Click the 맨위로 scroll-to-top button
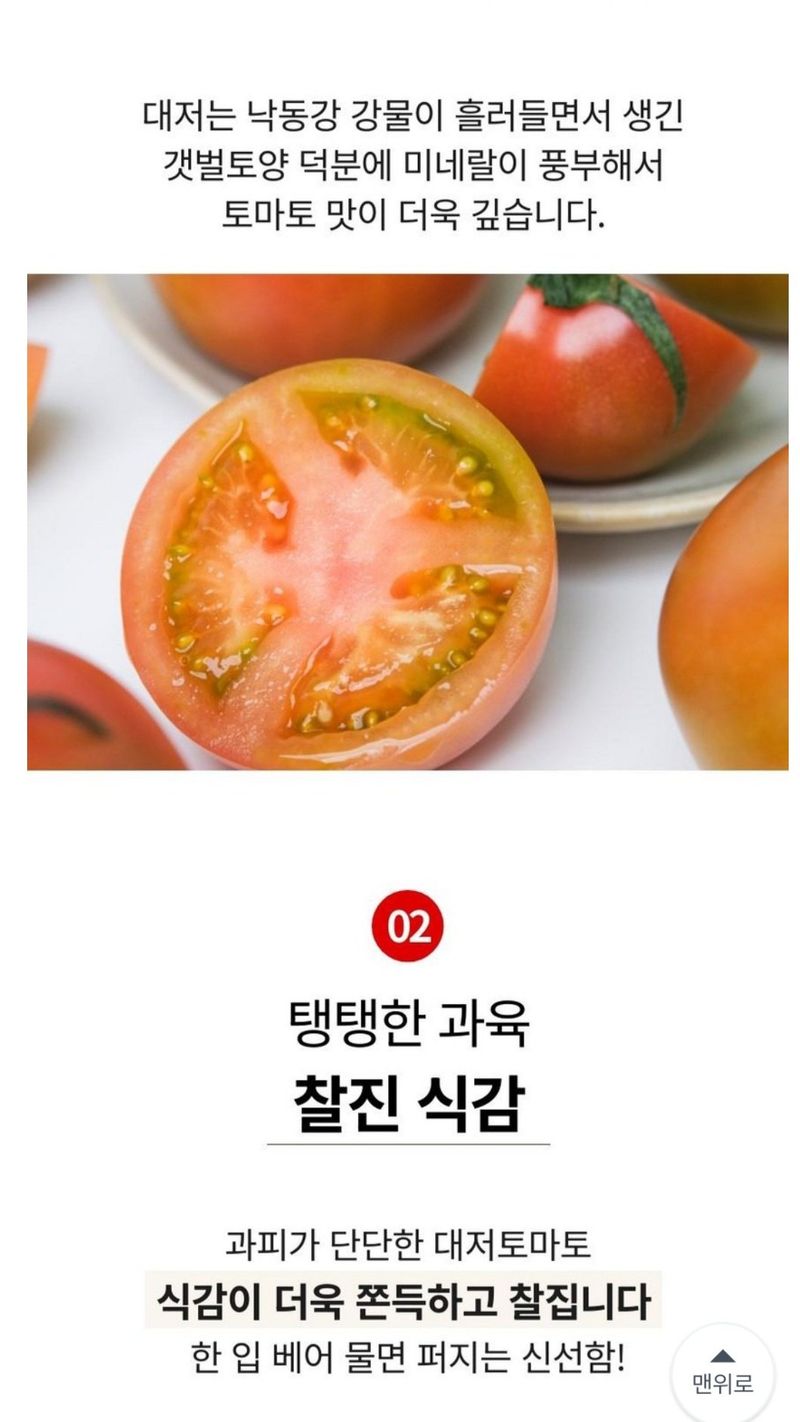 [722, 1372]
